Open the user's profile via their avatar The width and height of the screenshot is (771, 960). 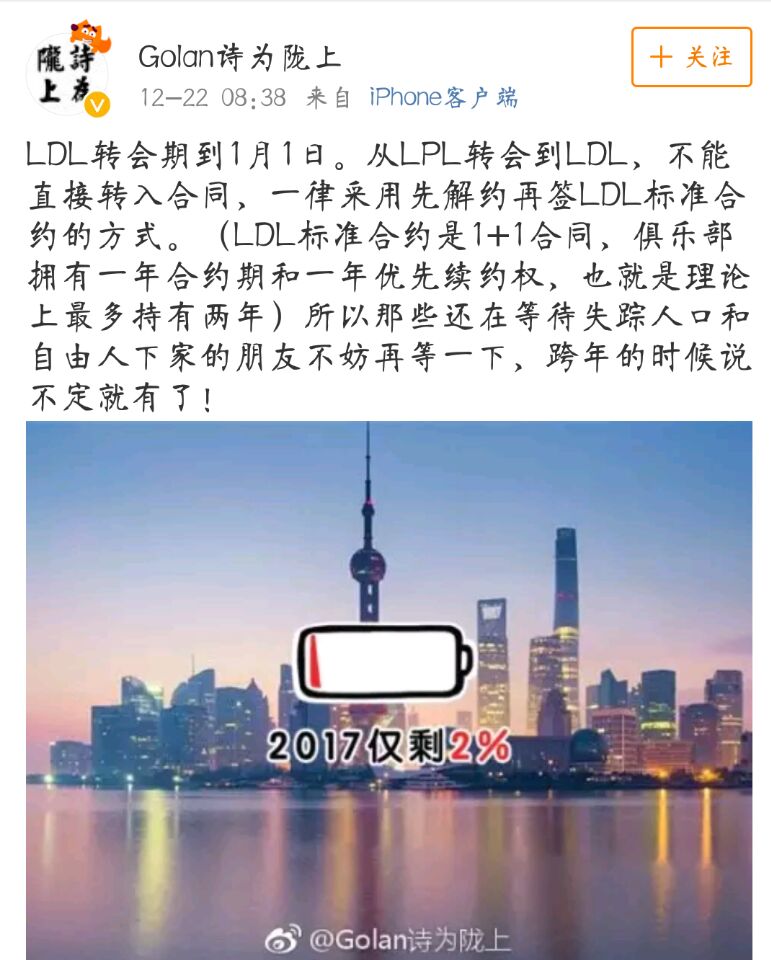pos(63,60)
